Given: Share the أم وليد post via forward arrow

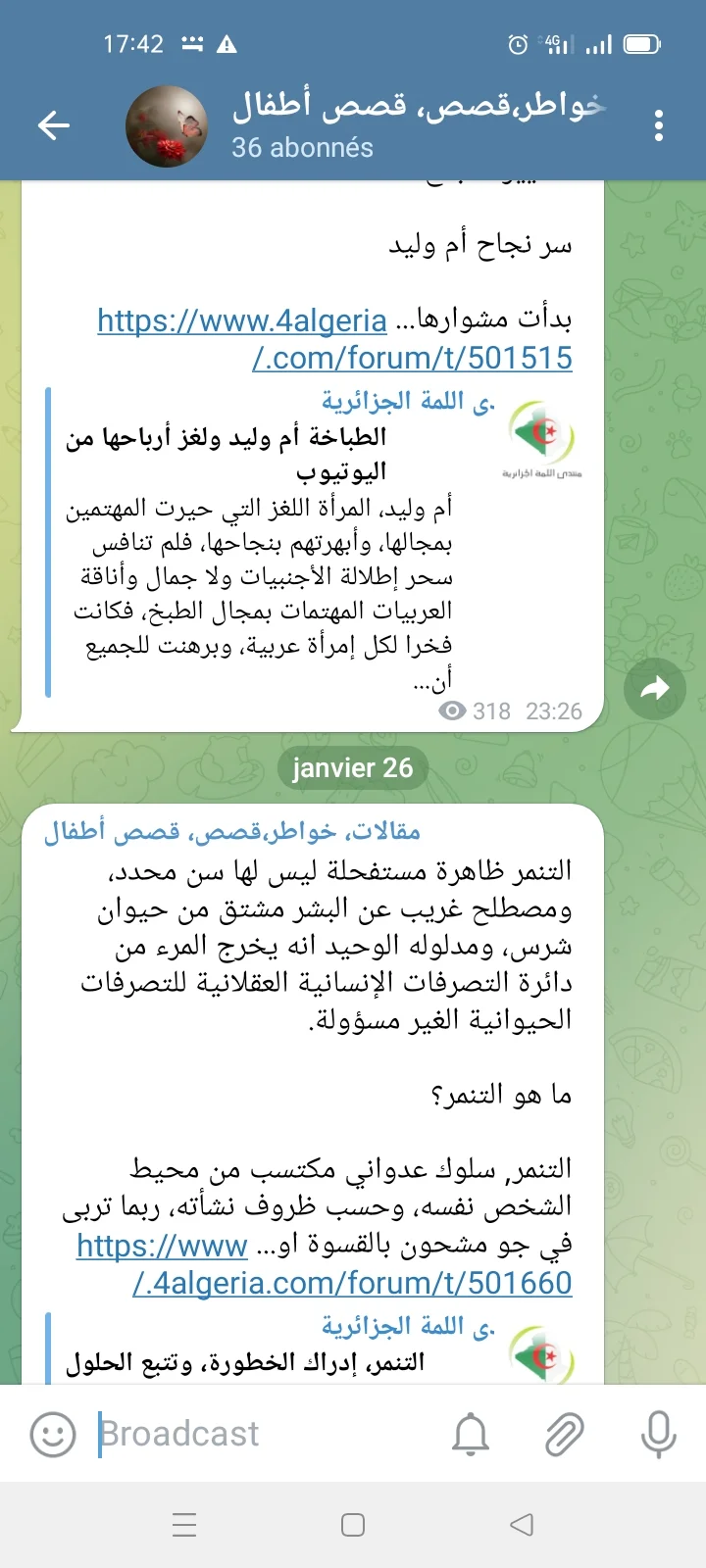Looking at the screenshot, I should 654,689.
